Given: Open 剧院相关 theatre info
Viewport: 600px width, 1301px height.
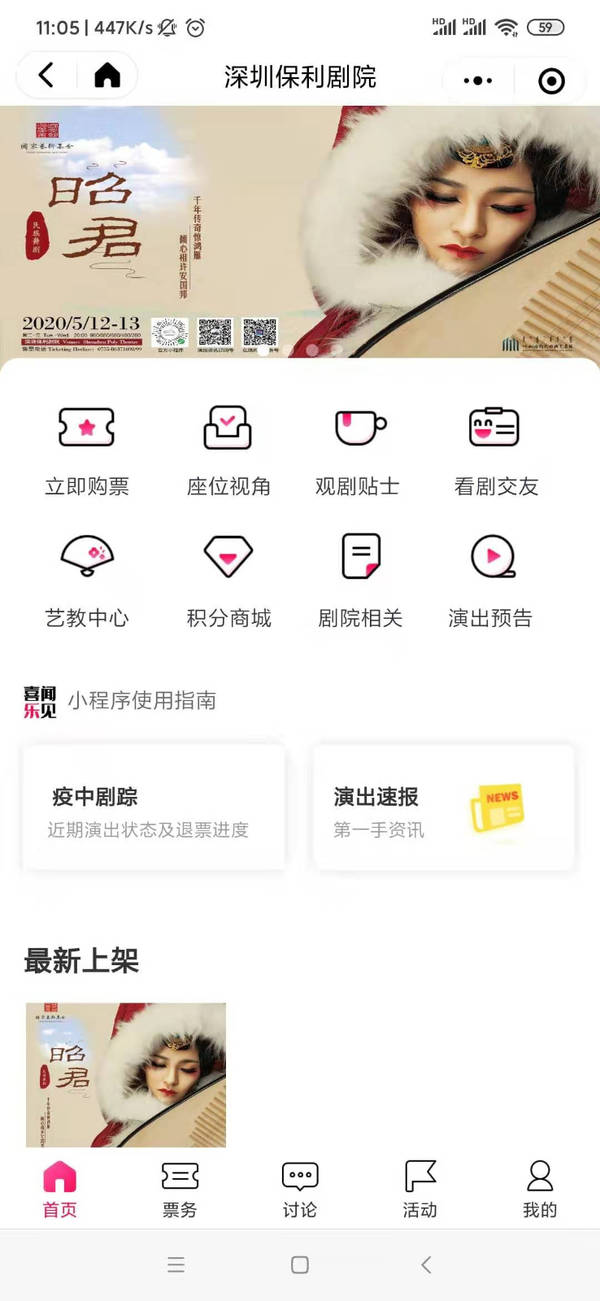Looking at the screenshot, I should 360,582.
